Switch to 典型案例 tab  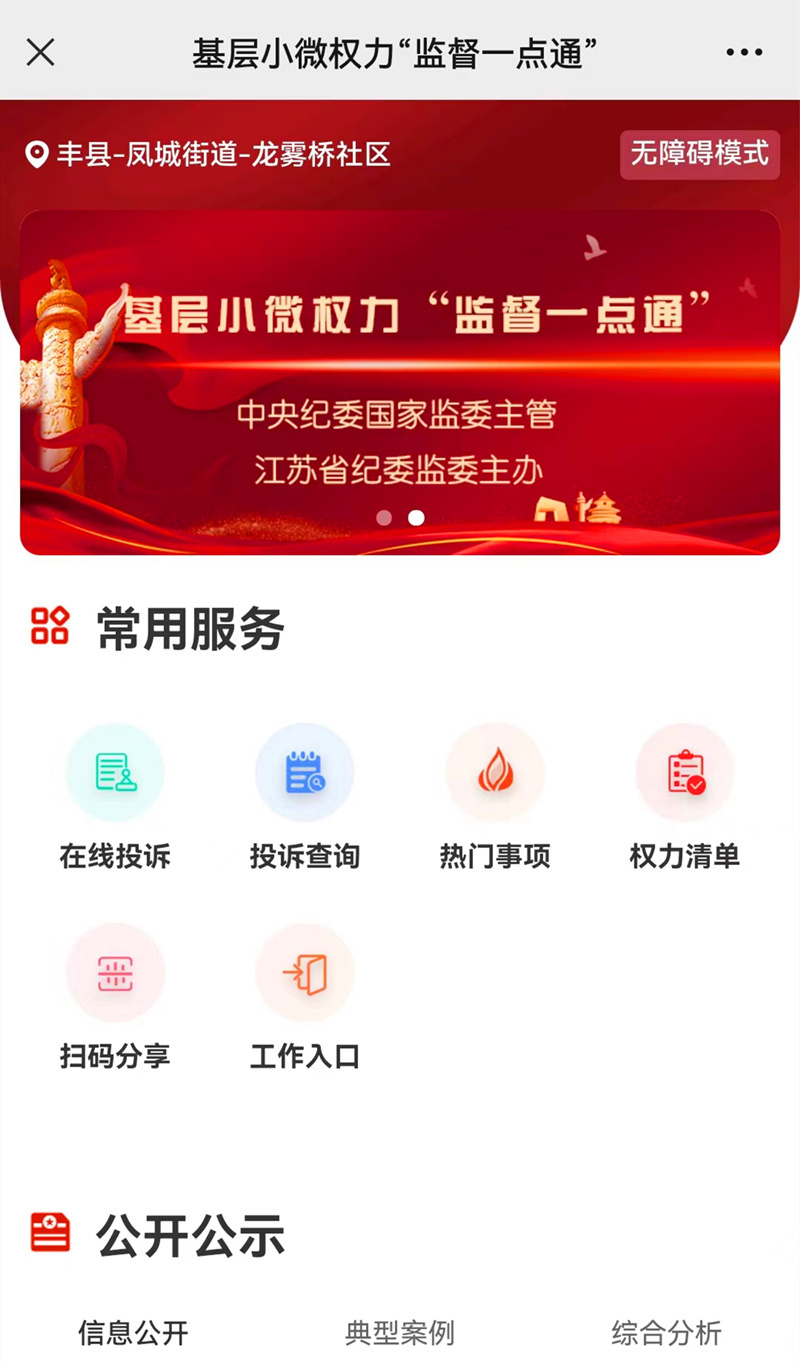coord(400,1332)
